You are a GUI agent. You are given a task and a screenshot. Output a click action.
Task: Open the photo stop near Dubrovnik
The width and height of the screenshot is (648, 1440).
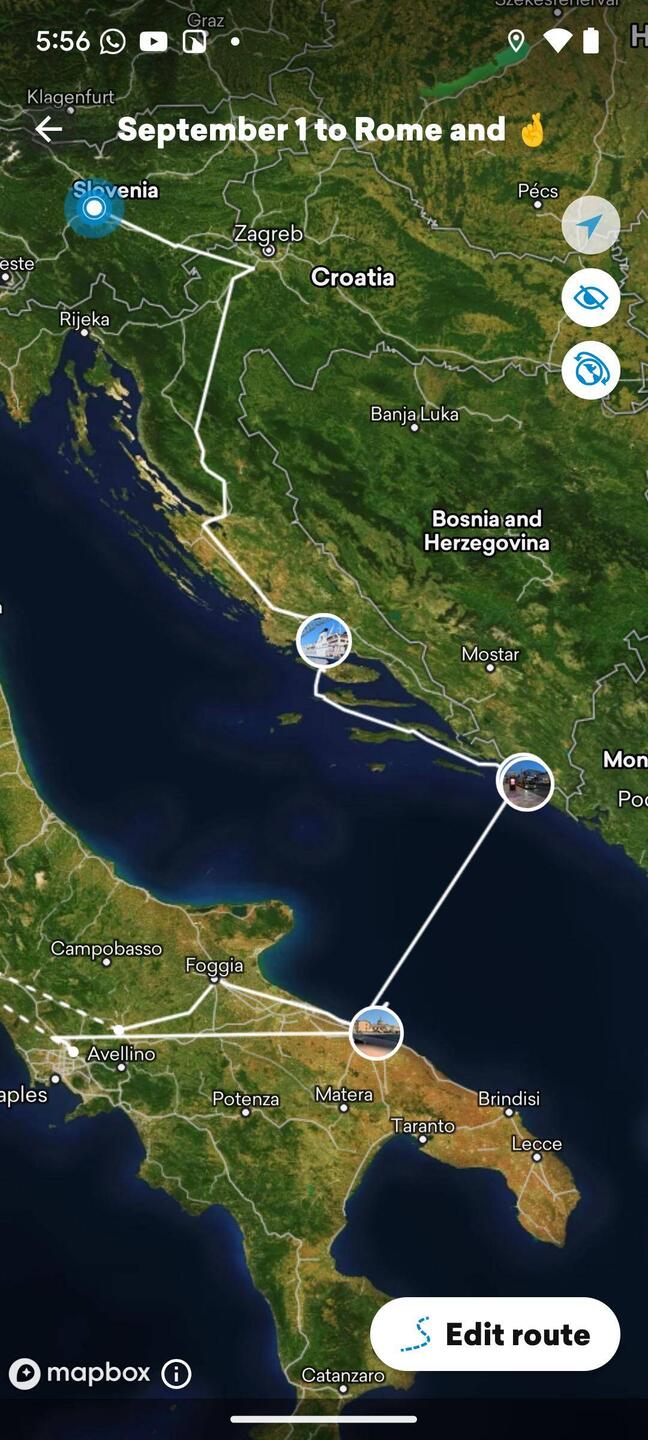tap(525, 781)
